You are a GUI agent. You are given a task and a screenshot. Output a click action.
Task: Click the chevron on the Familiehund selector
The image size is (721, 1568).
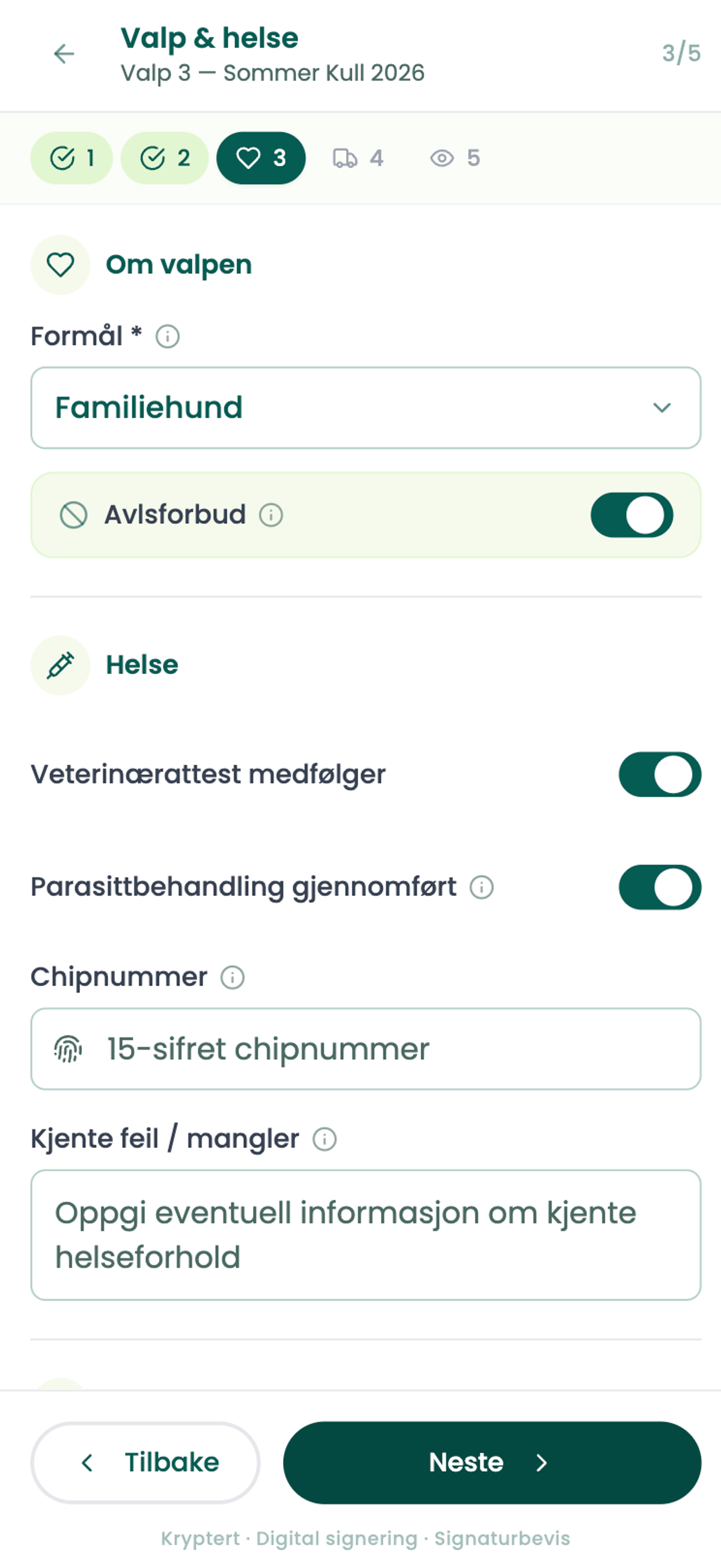(x=663, y=408)
